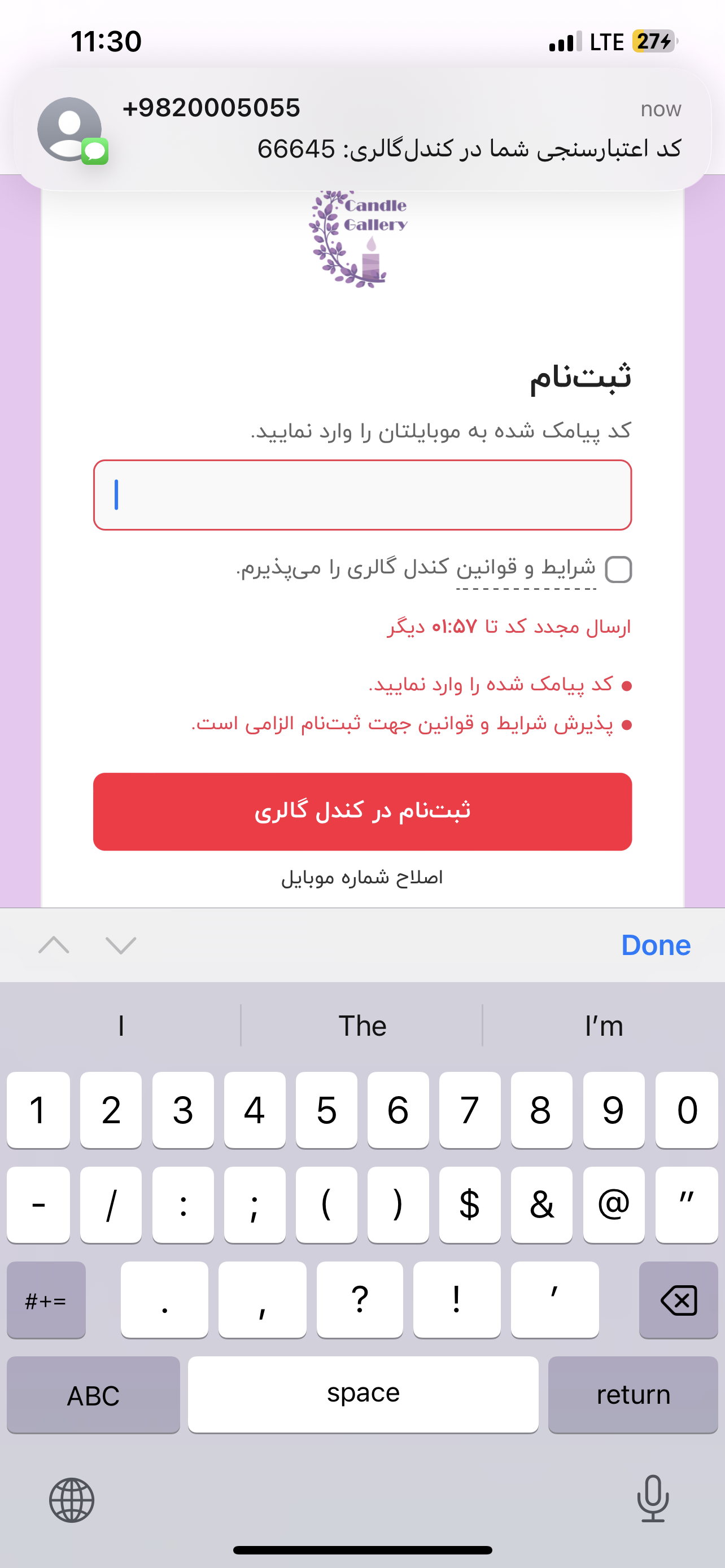Jump to previous field with up arrow
The height and width of the screenshot is (1568, 725).
(x=54, y=945)
